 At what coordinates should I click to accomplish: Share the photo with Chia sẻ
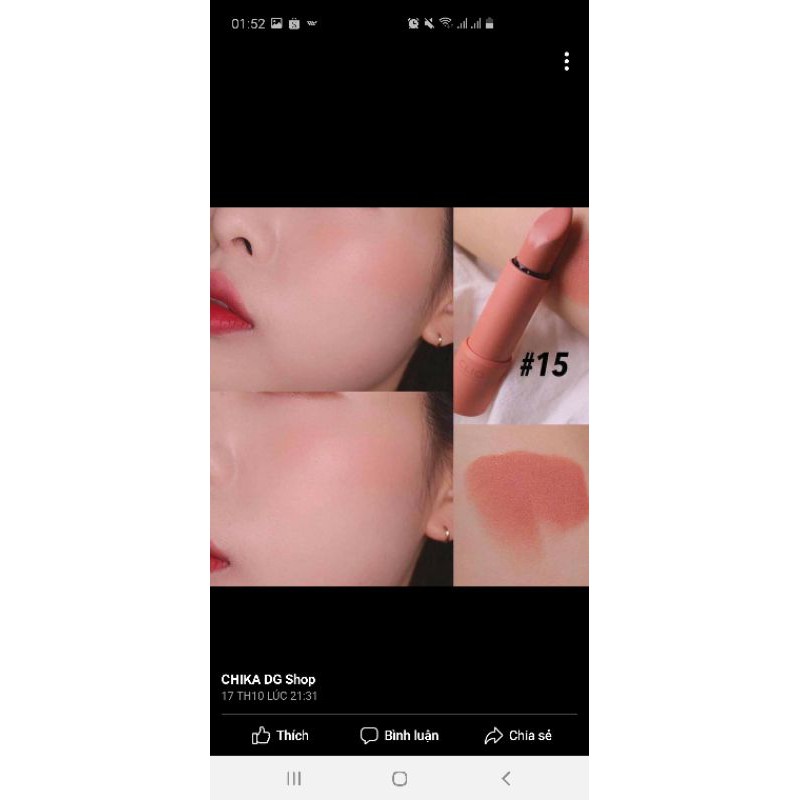[517, 735]
